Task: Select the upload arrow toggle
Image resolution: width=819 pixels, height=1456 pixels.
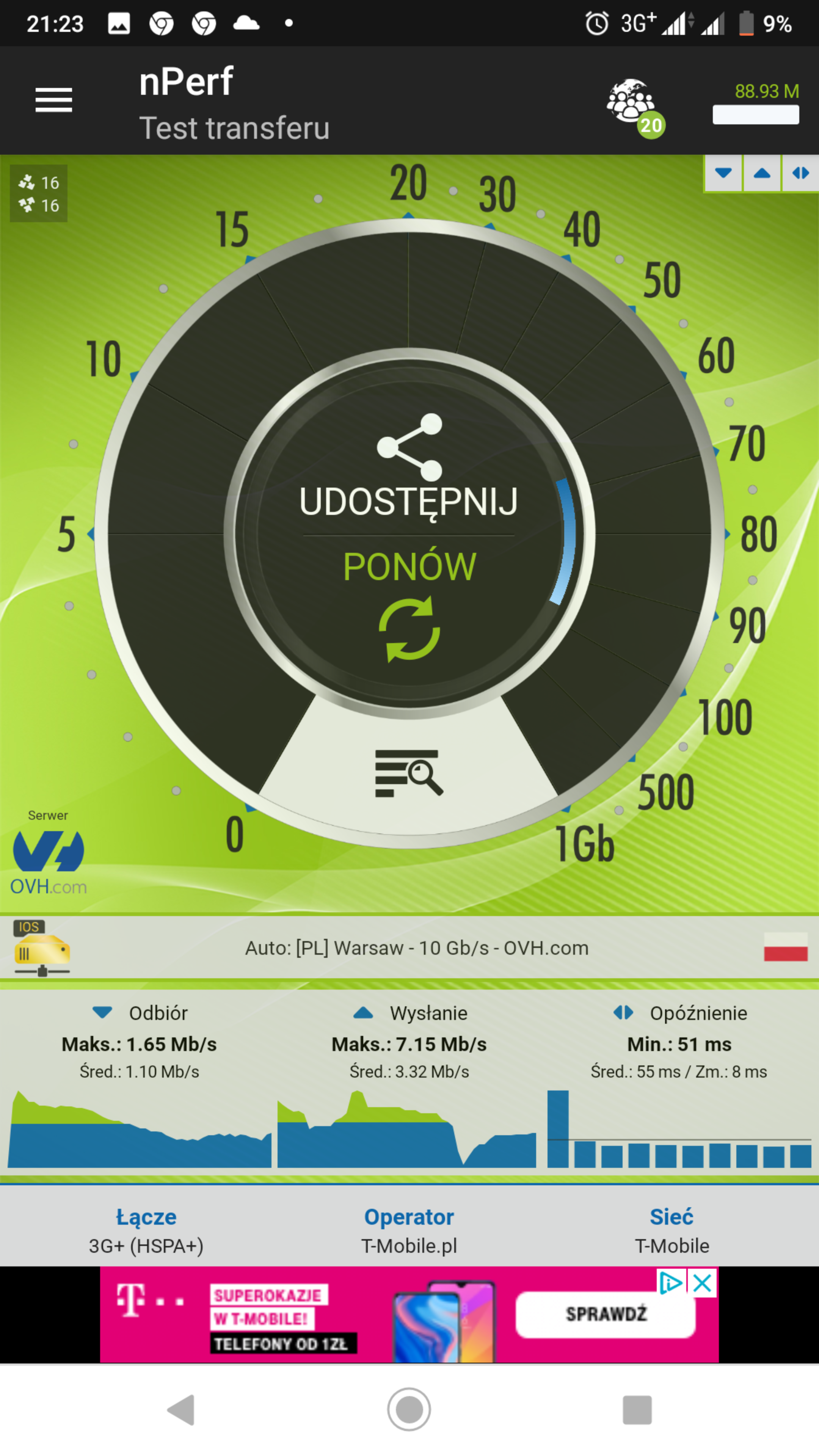Action: 762,173
